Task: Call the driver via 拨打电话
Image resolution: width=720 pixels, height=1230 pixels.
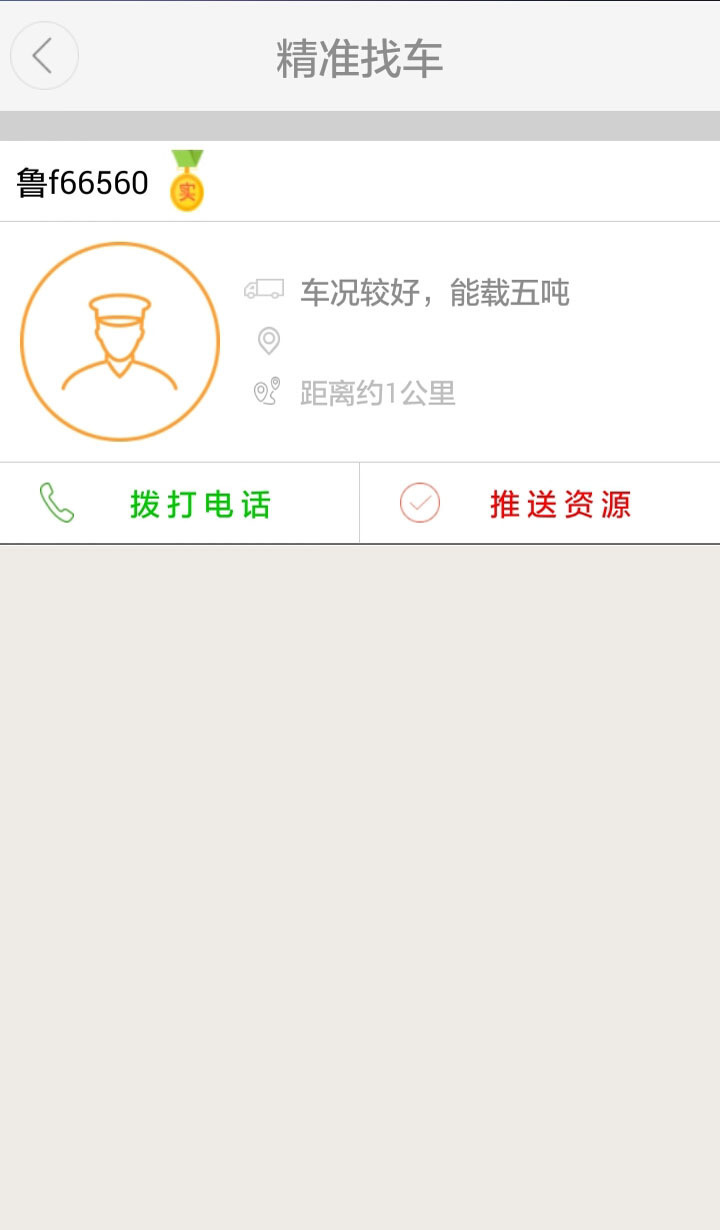Action: click(180, 504)
